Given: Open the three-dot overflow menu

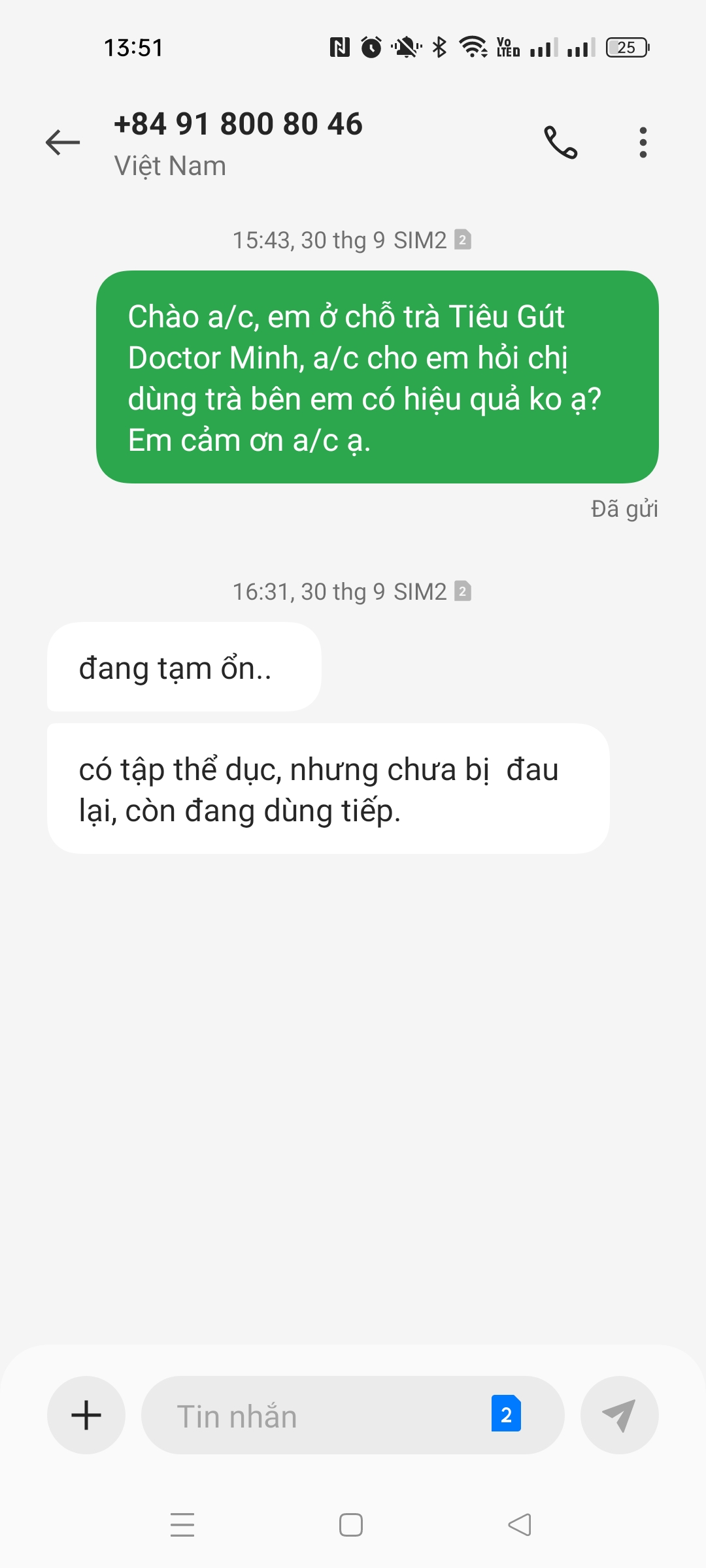Looking at the screenshot, I should click(x=643, y=142).
